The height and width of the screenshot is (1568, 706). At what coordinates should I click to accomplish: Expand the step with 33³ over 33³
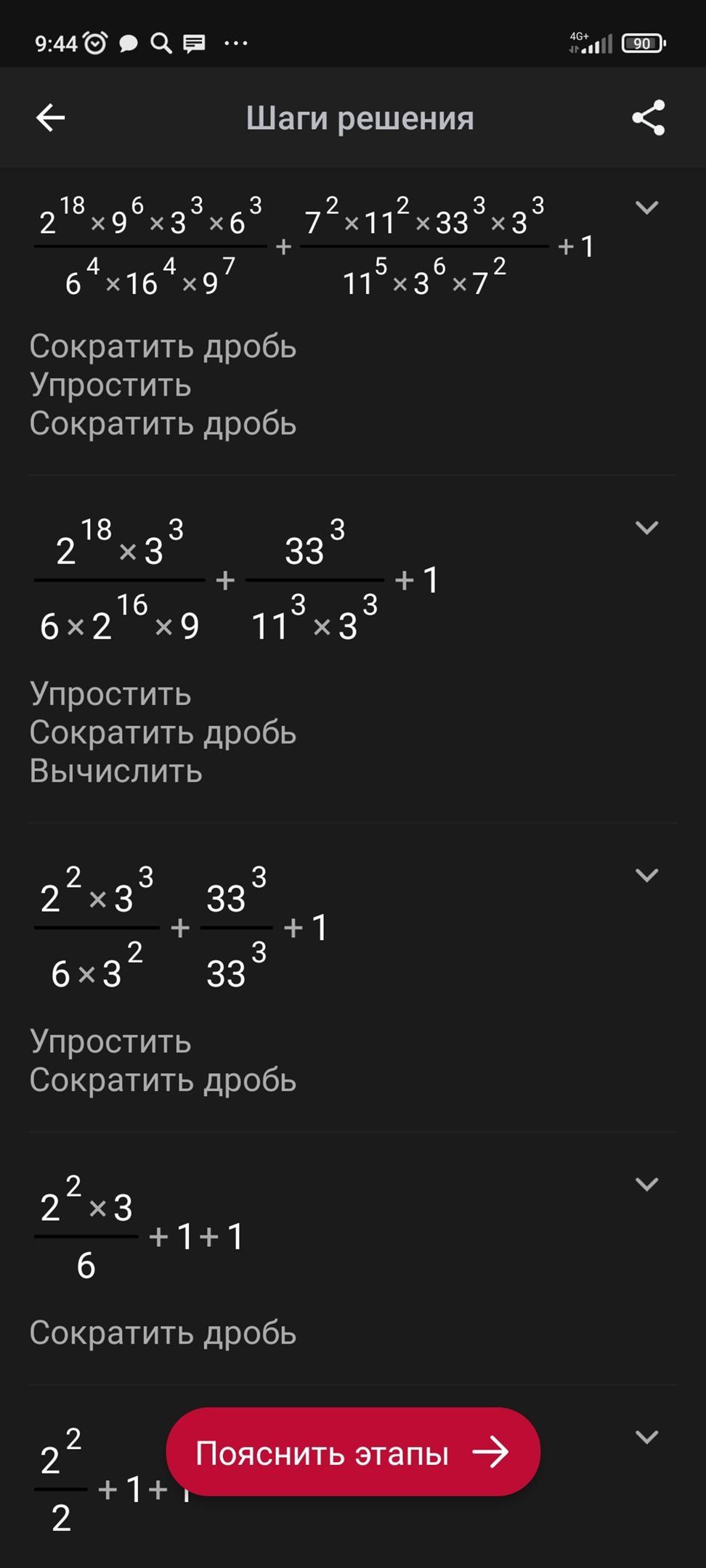[646, 875]
